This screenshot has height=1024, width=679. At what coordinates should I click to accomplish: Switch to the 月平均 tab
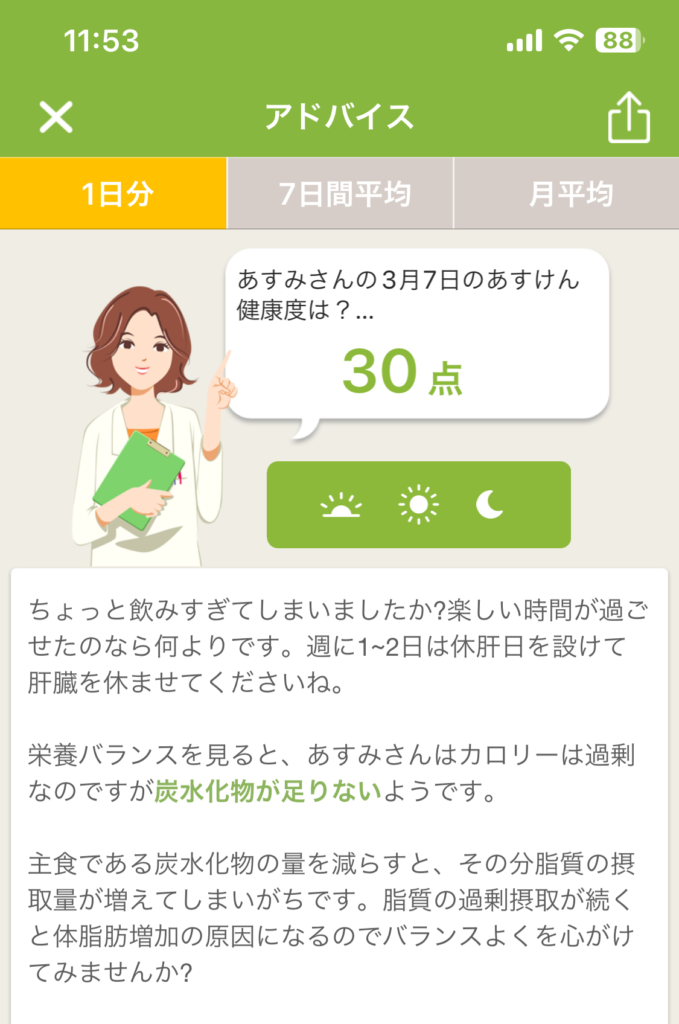point(567,194)
